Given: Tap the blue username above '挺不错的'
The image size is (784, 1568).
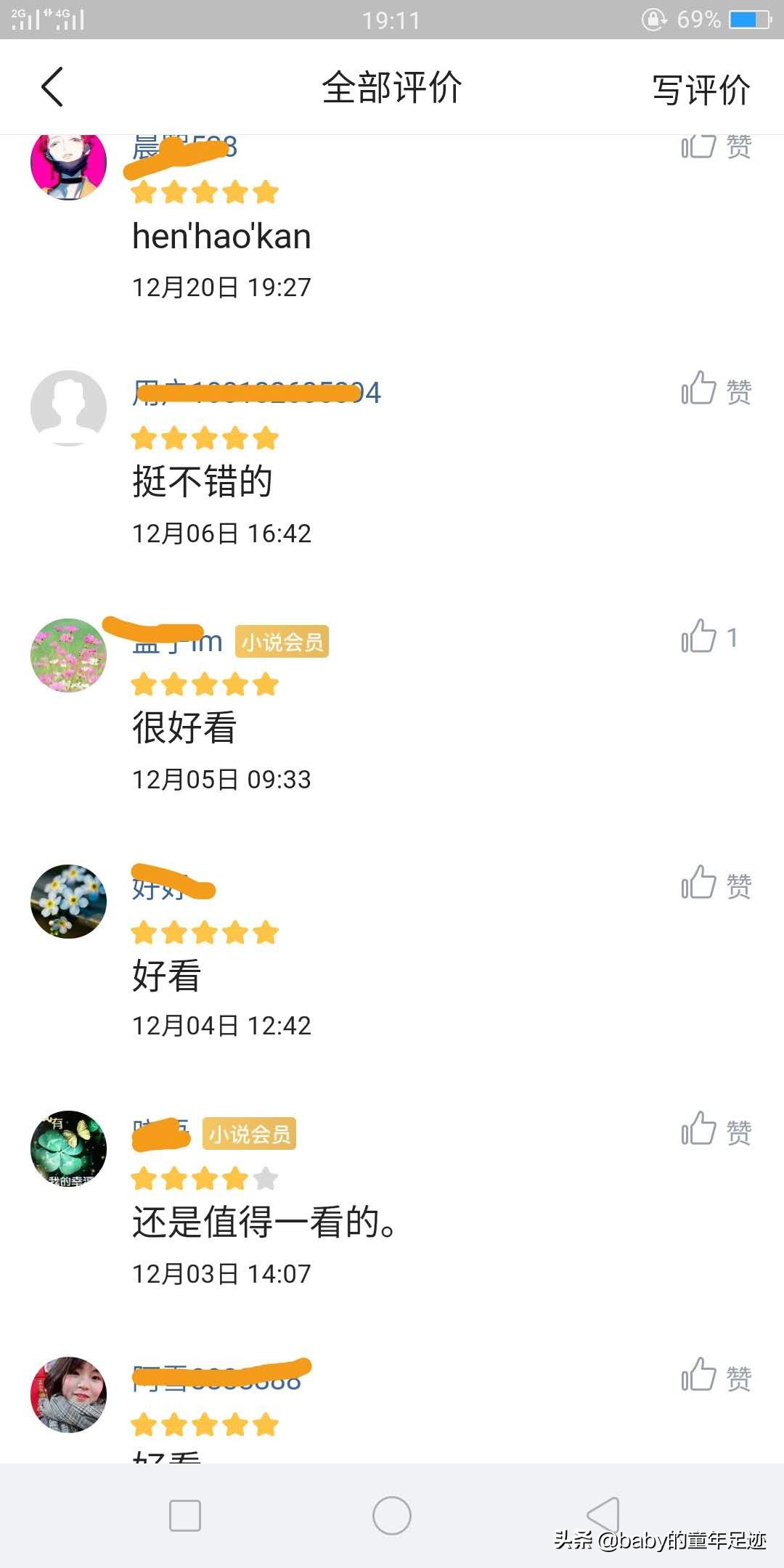Looking at the screenshot, I should 254,392.
